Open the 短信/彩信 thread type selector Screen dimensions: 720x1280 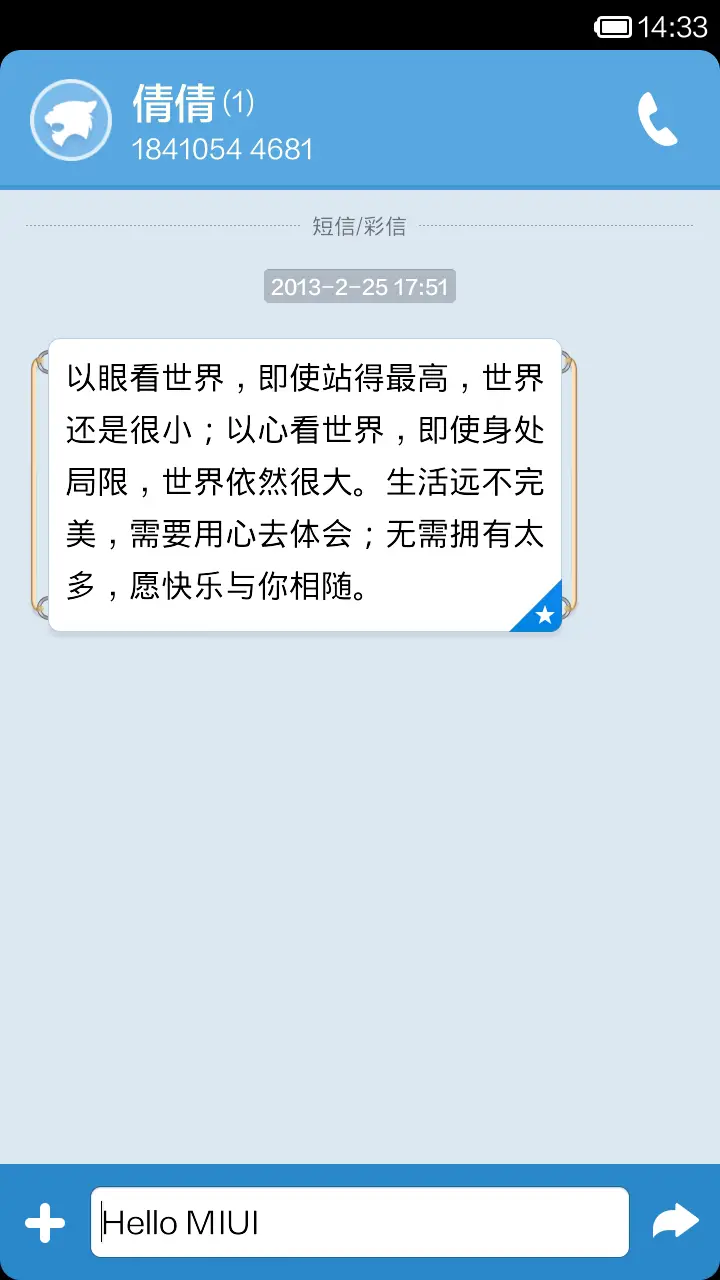(x=359, y=226)
